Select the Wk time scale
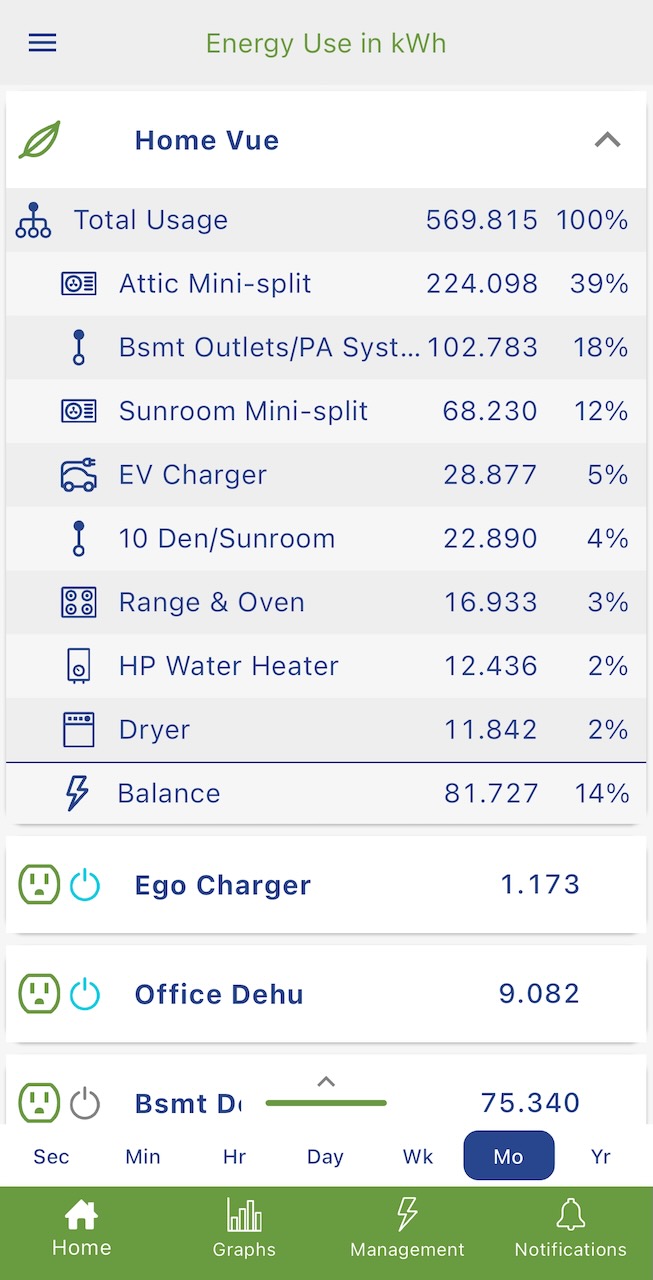653x1280 pixels. [418, 1157]
